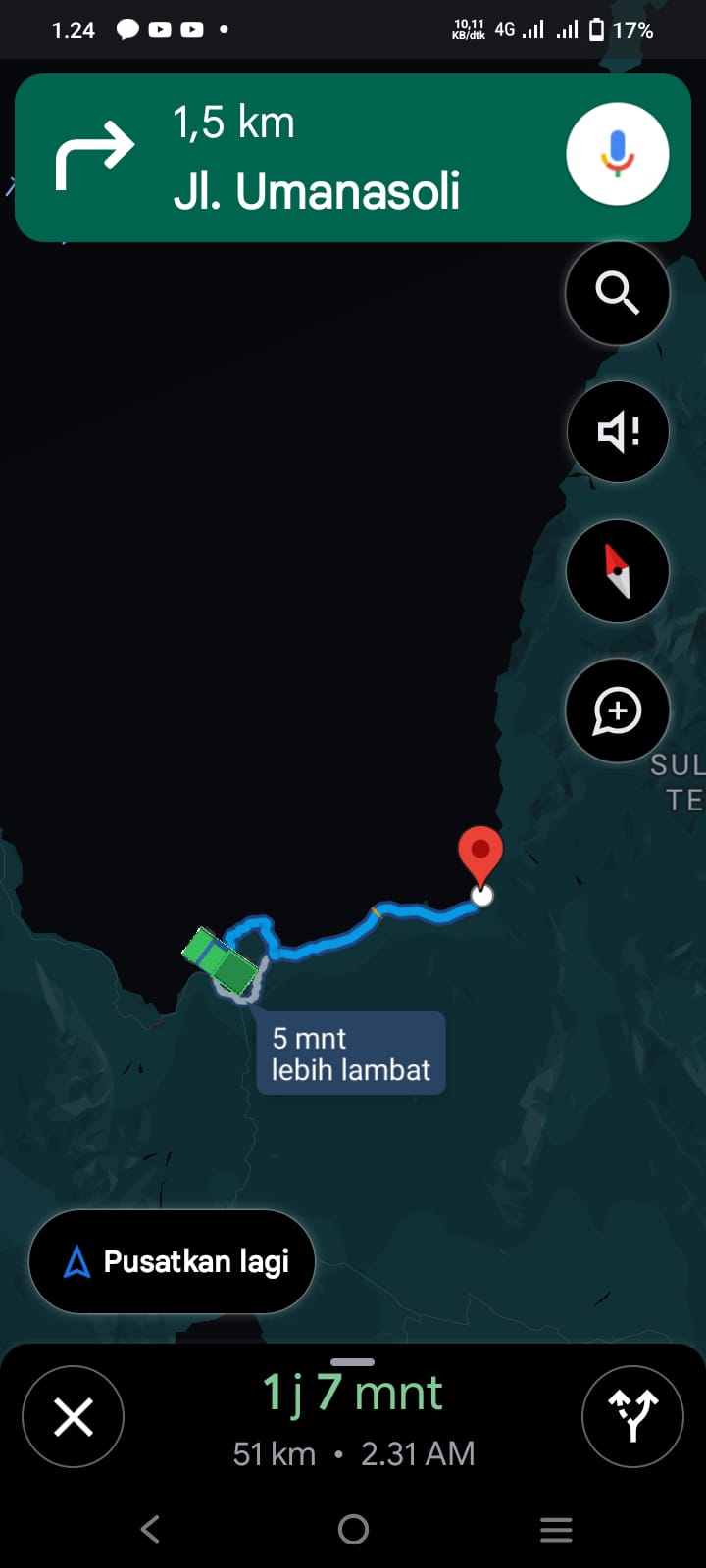This screenshot has width=706, height=1568.
Task: Tap the compass to reorient map
Action: 618,571
